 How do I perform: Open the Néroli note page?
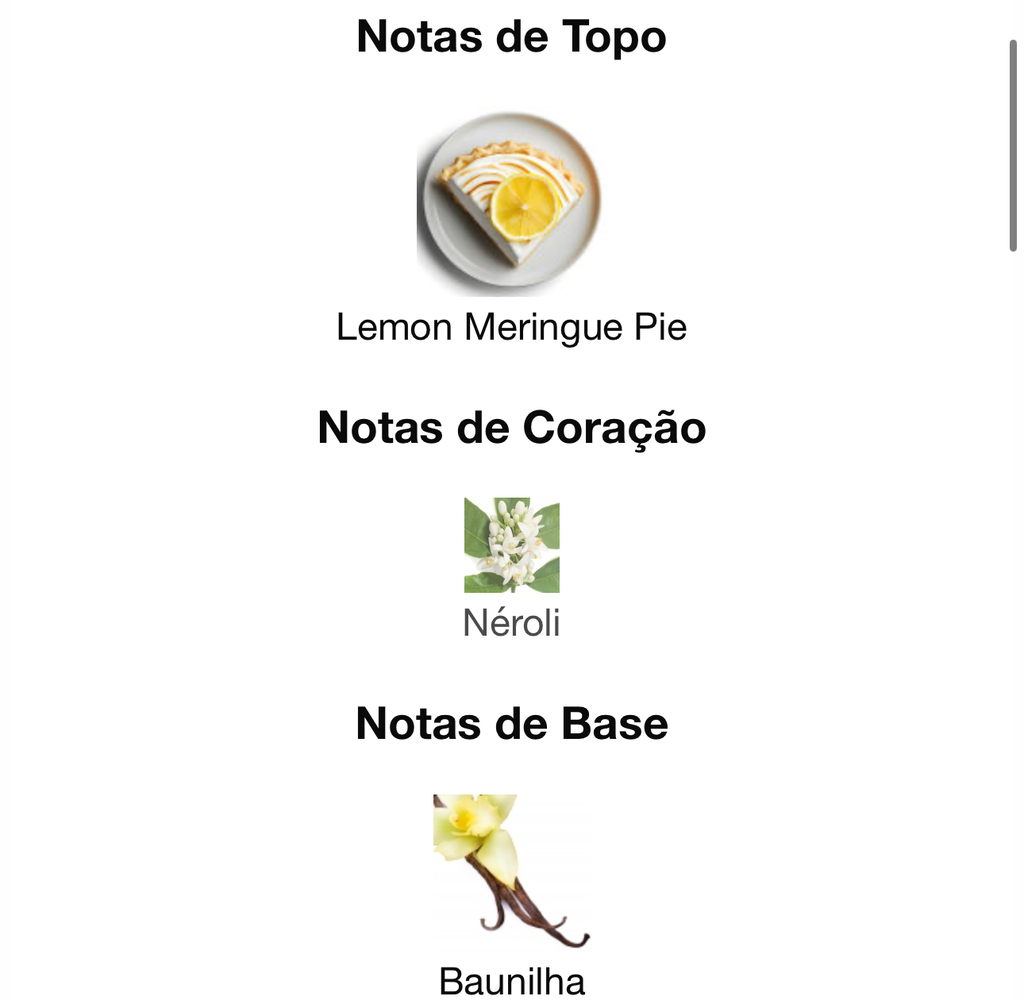(511, 546)
